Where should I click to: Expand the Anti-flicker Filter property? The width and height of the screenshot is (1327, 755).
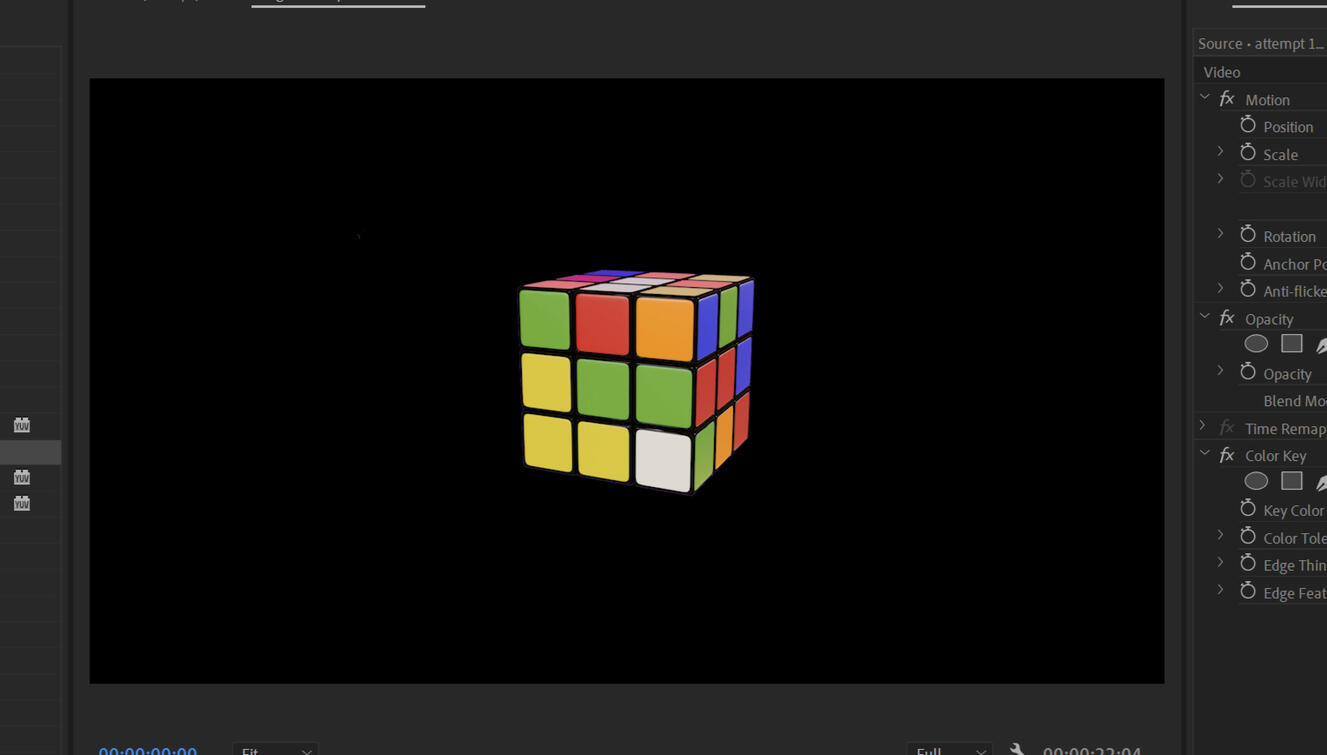(1221, 289)
